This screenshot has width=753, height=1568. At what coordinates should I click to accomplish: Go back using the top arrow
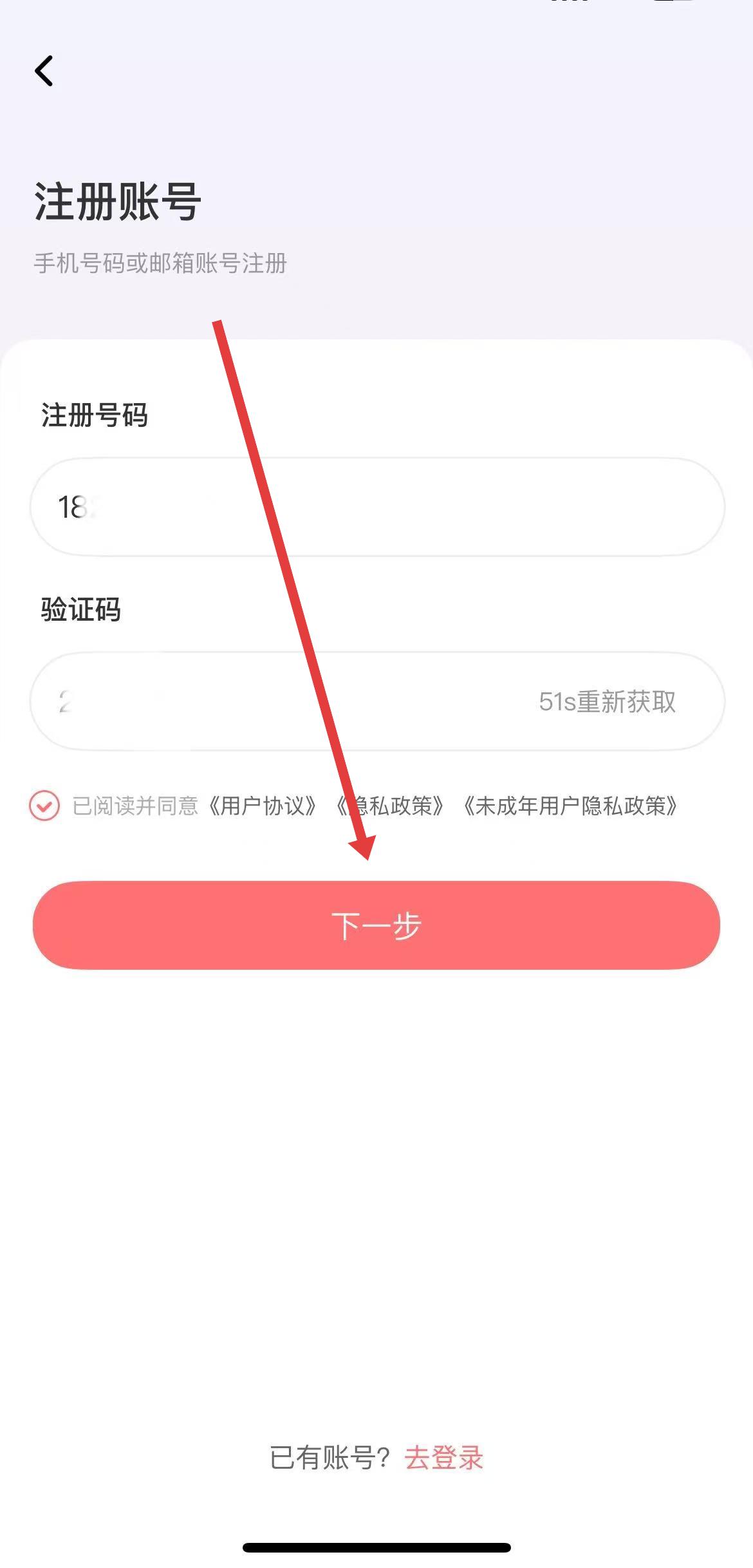tap(44, 71)
